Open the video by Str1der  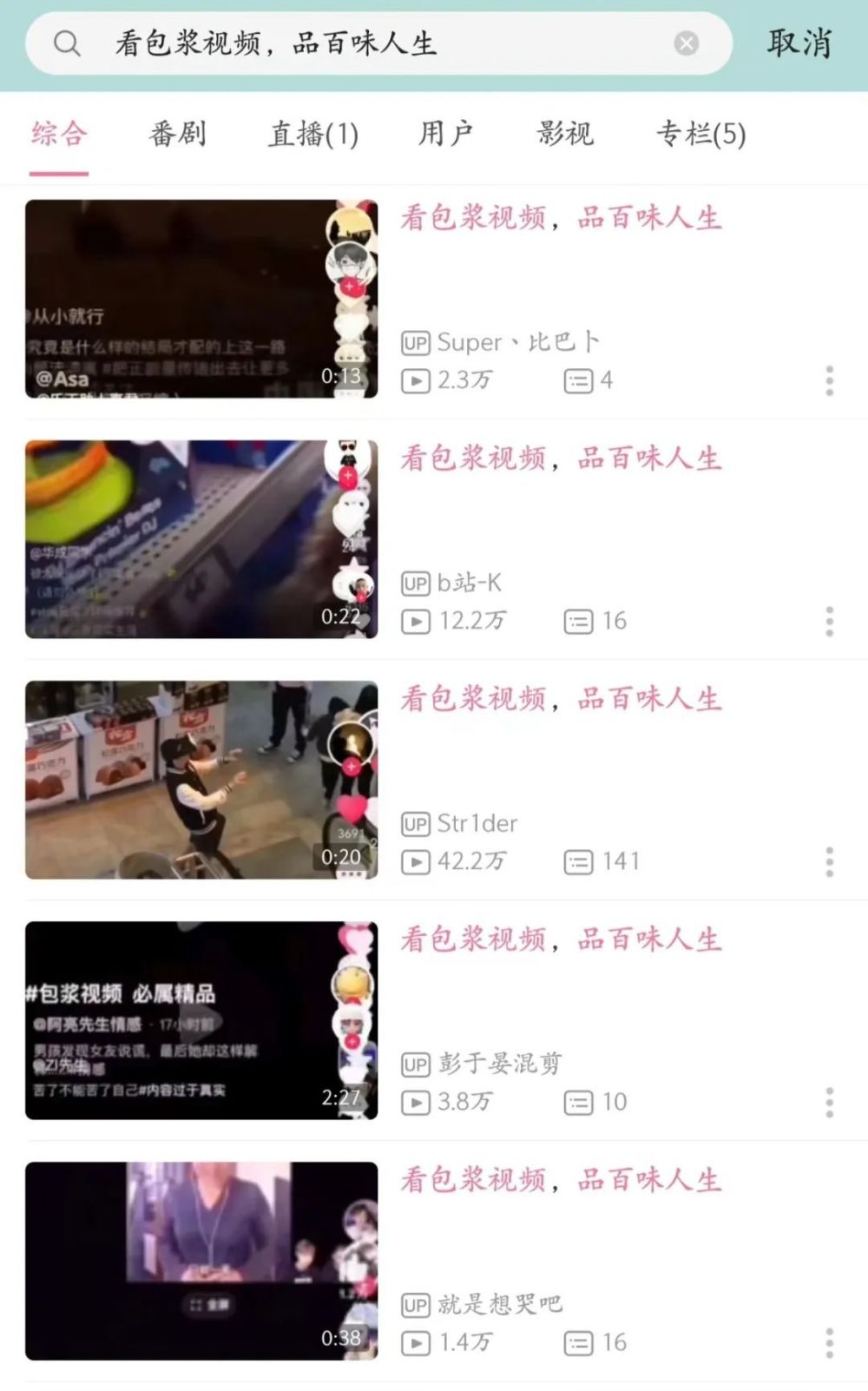(201, 780)
